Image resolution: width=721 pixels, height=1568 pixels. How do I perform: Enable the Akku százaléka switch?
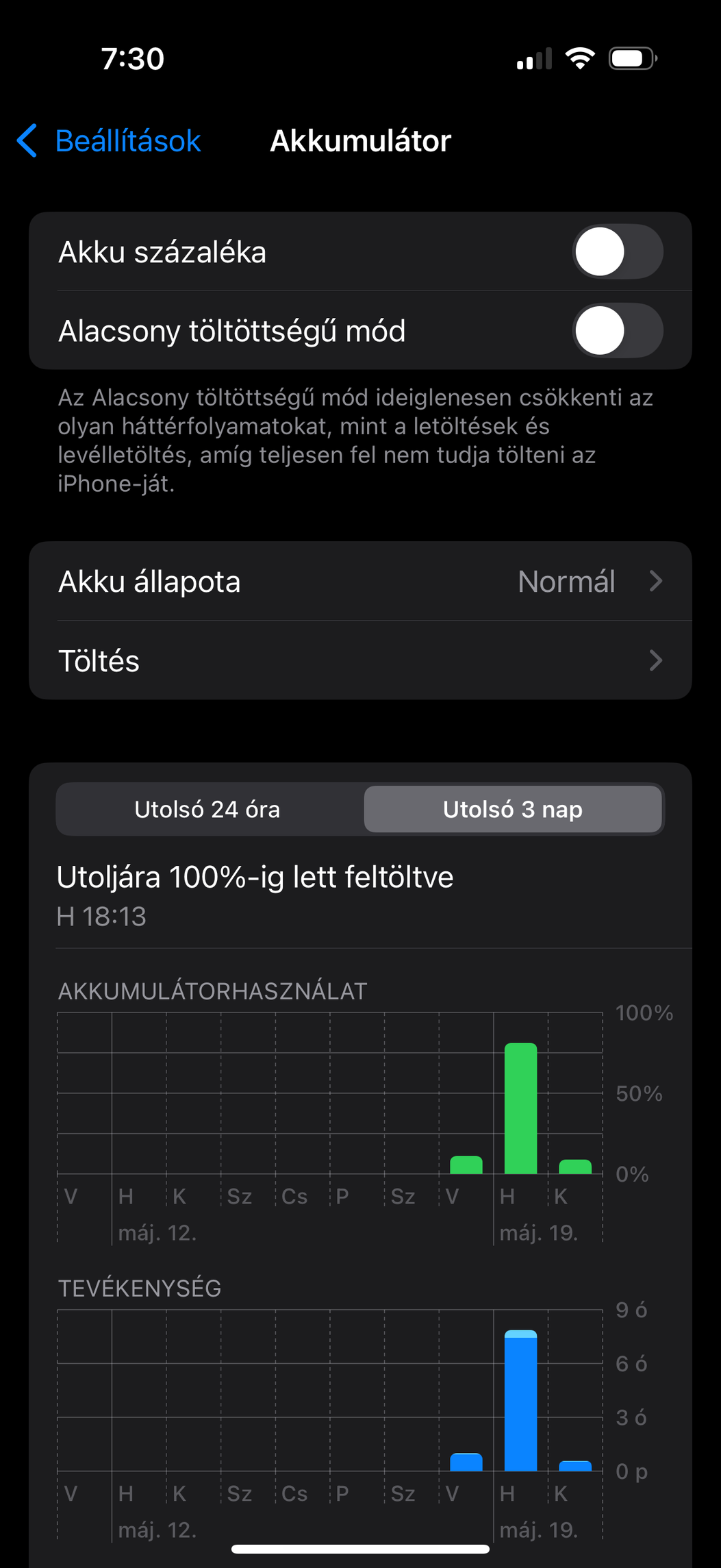[x=618, y=252]
